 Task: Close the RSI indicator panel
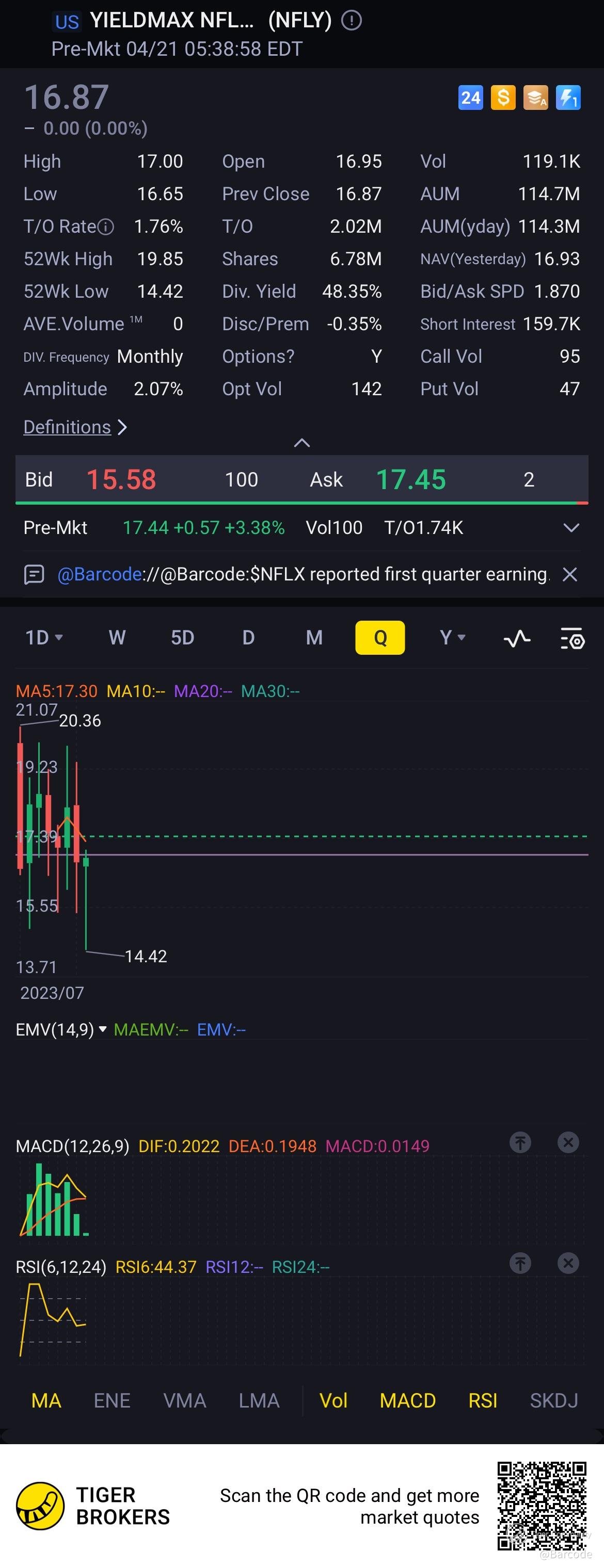pyautogui.click(x=568, y=1263)
